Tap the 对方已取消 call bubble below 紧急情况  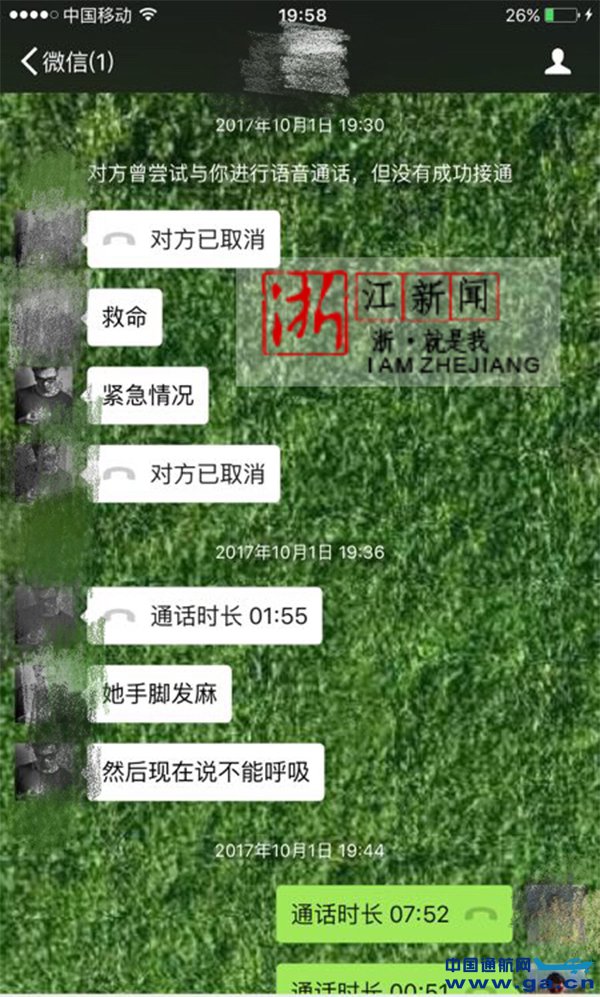click(x=184, y=473)
